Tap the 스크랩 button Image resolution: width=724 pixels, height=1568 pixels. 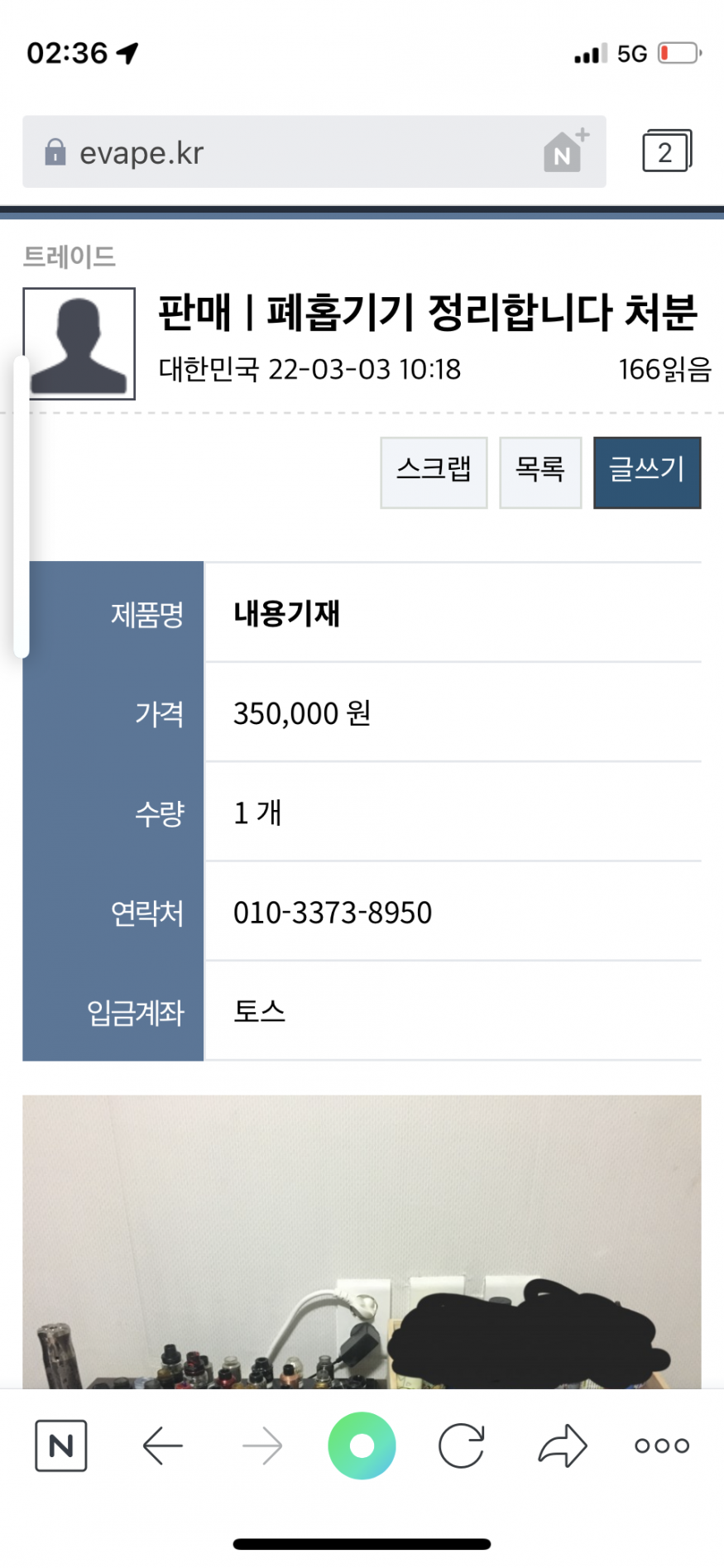[434, 472]
